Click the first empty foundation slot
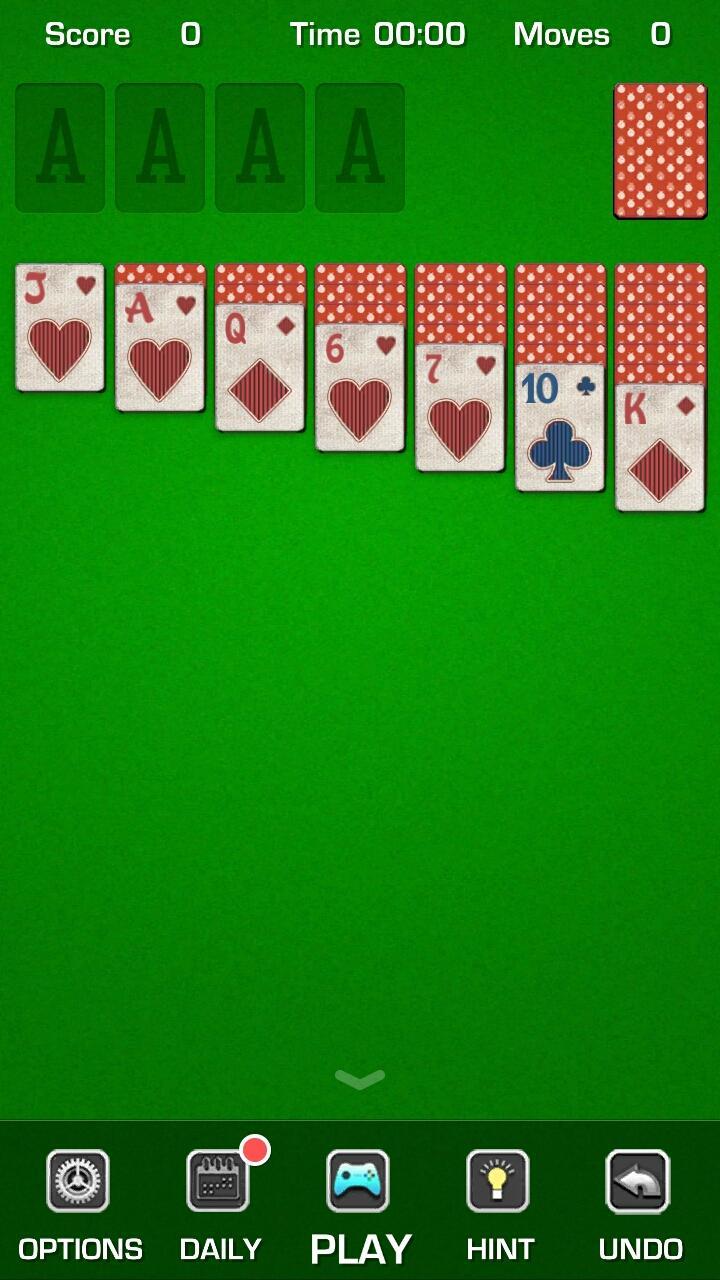 [x=59, y=146]
